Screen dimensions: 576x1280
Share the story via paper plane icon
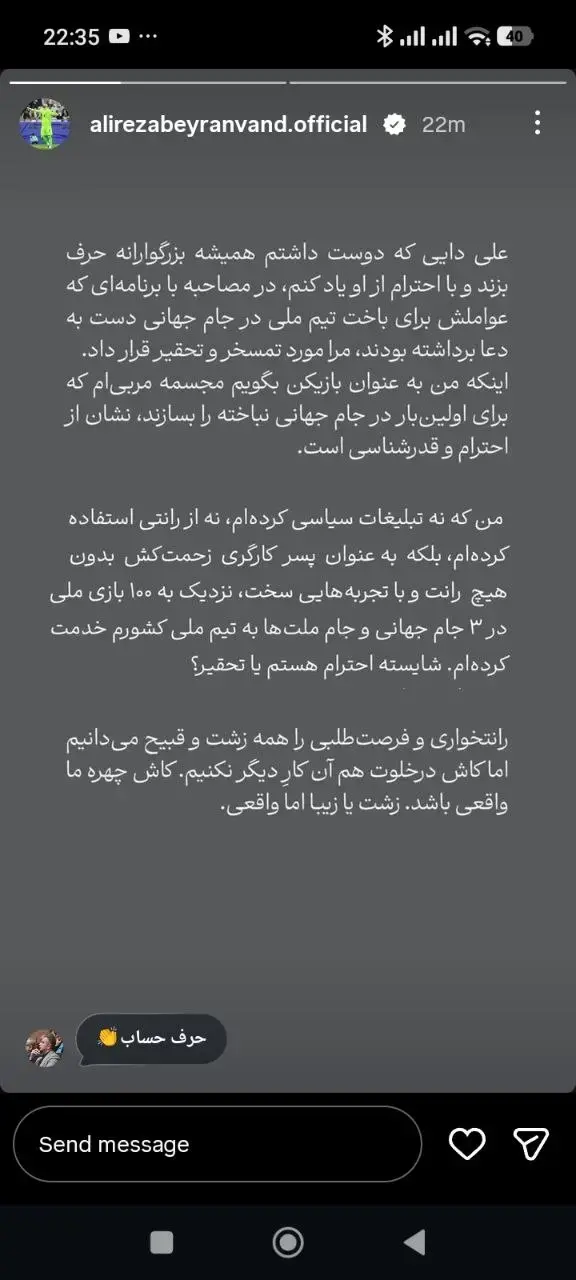click(531, 1144)
